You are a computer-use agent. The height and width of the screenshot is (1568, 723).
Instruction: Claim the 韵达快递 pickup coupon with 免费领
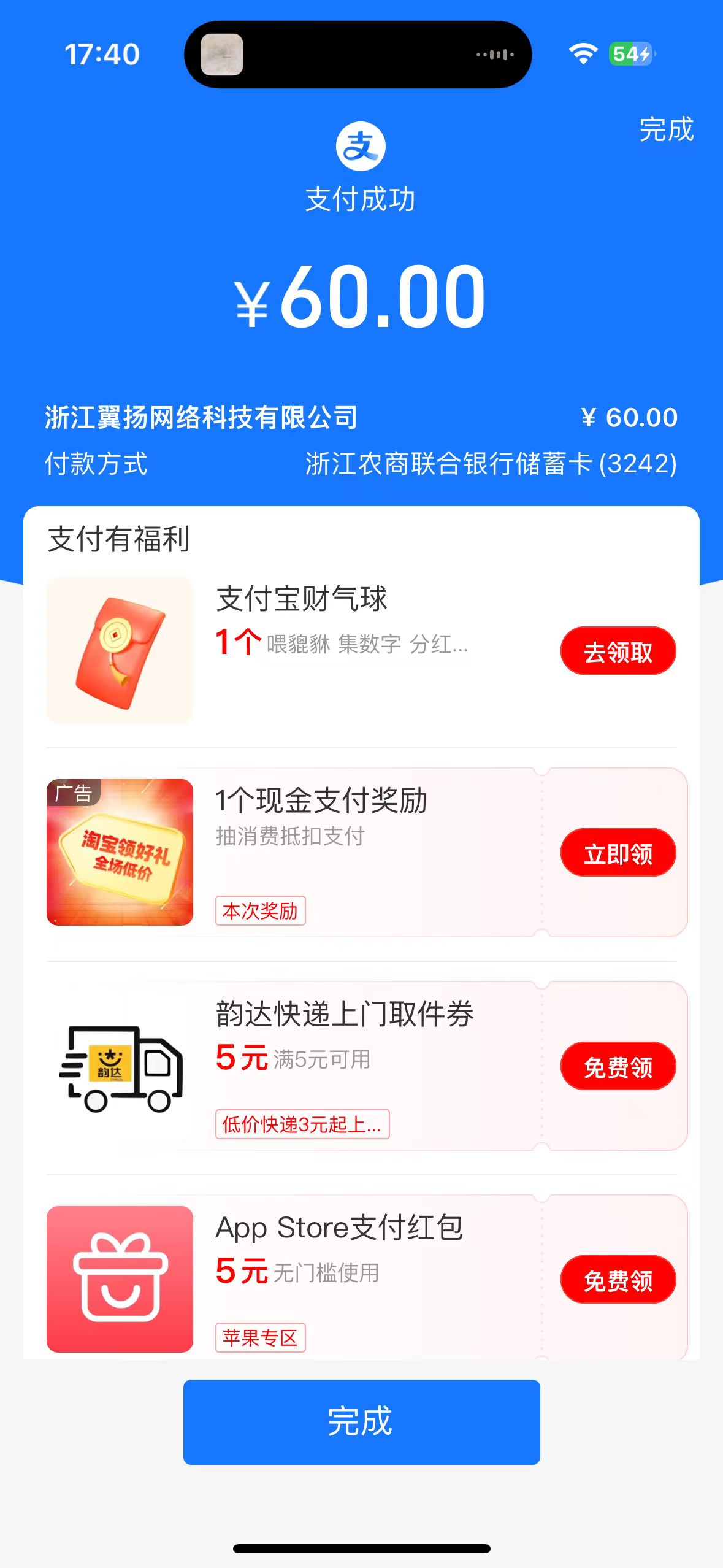[618, 1066]
